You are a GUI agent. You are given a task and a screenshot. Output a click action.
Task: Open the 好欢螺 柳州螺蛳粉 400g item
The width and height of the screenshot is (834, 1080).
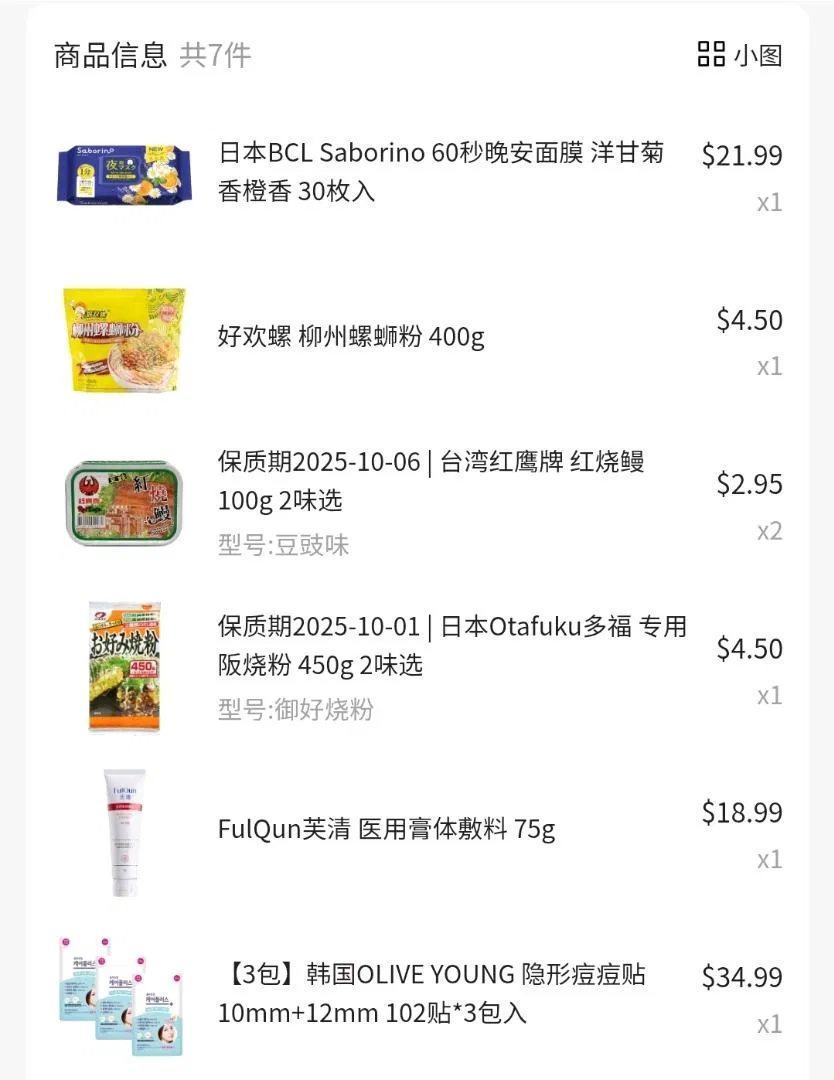pos(351,336)
